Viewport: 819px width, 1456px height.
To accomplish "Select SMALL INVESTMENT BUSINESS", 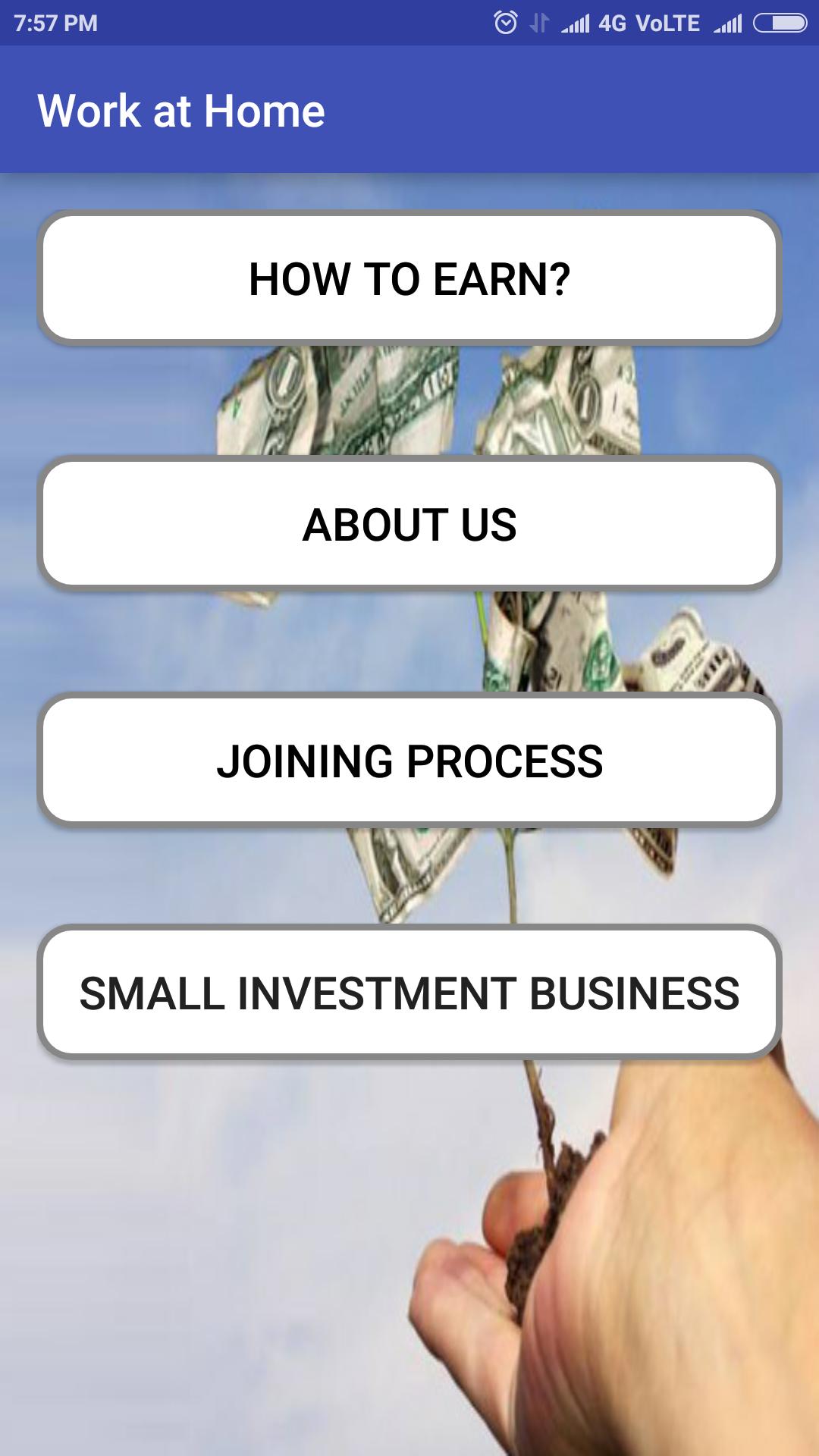I will (x=409, y=992).
